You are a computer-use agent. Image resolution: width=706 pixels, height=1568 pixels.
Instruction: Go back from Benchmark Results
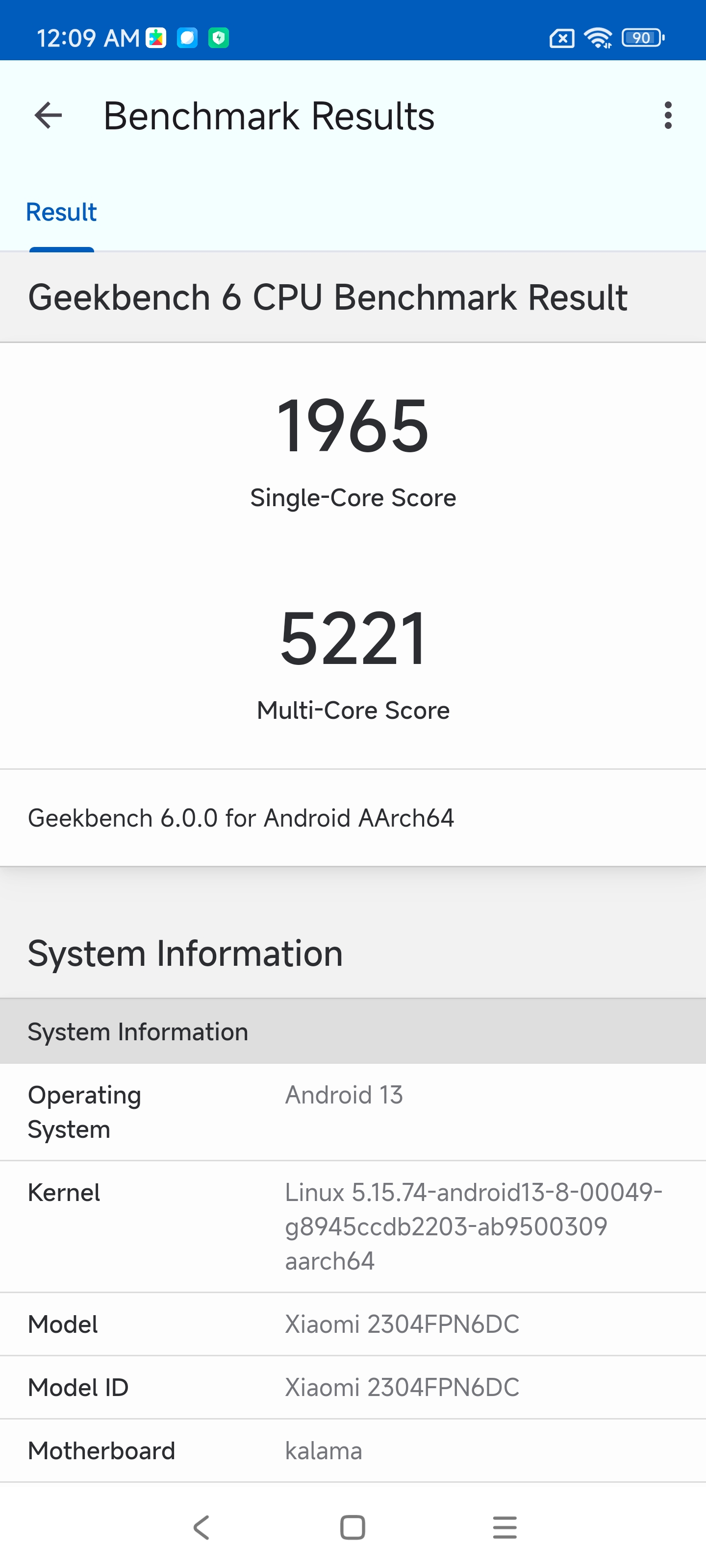[x=49, y=116]
